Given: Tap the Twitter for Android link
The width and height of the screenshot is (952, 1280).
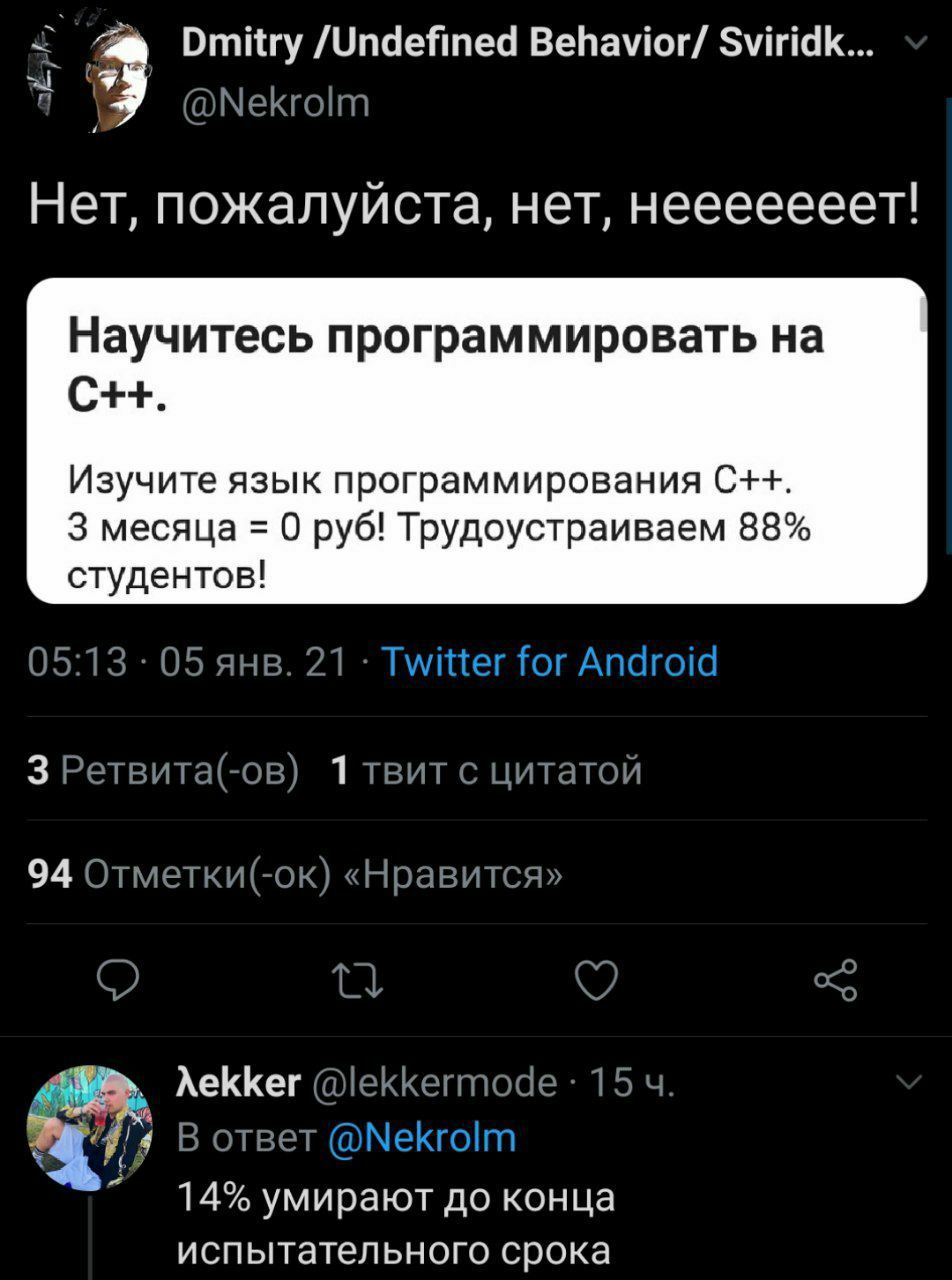Looking at the screenshot, I should coord(551,661).
